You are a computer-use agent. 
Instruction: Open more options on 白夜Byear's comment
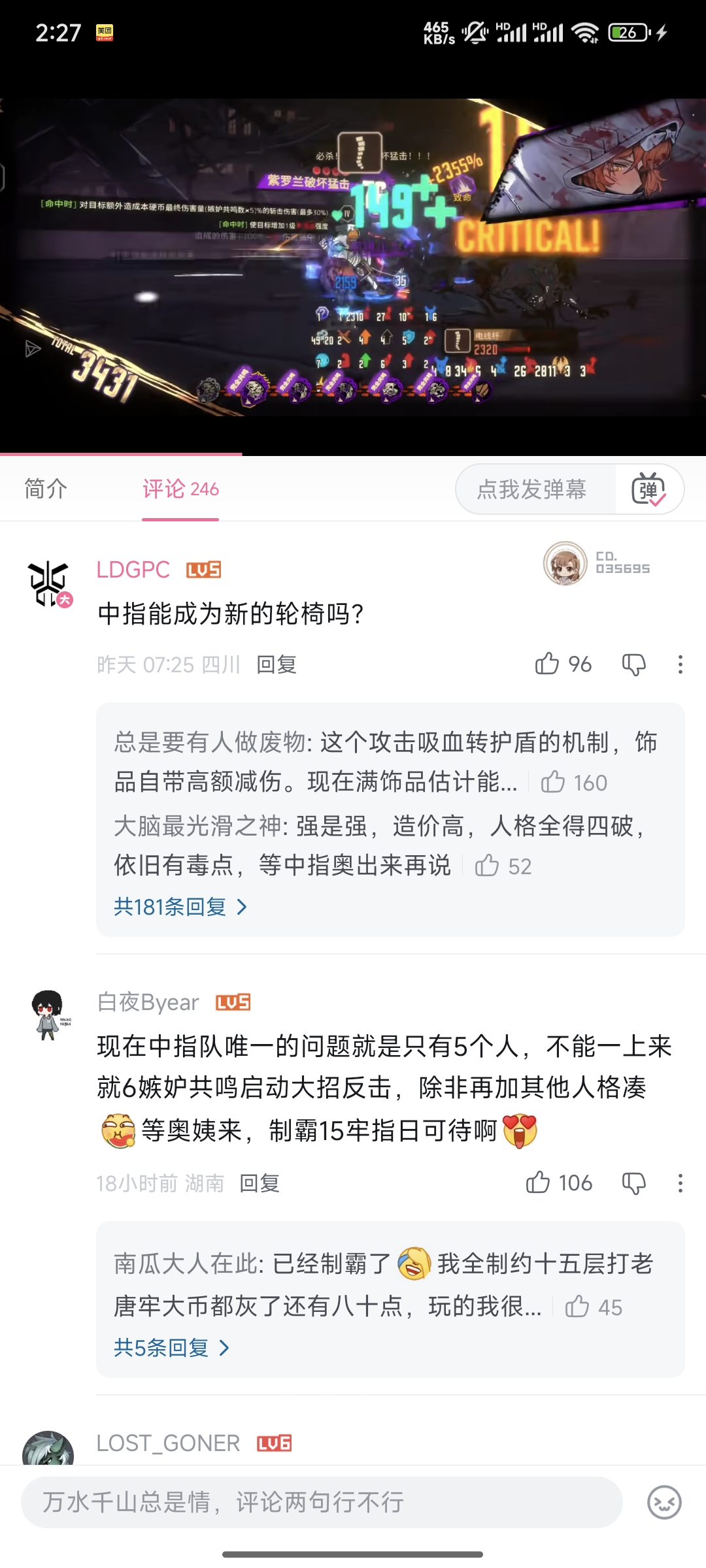click(x=681, y=1183)
